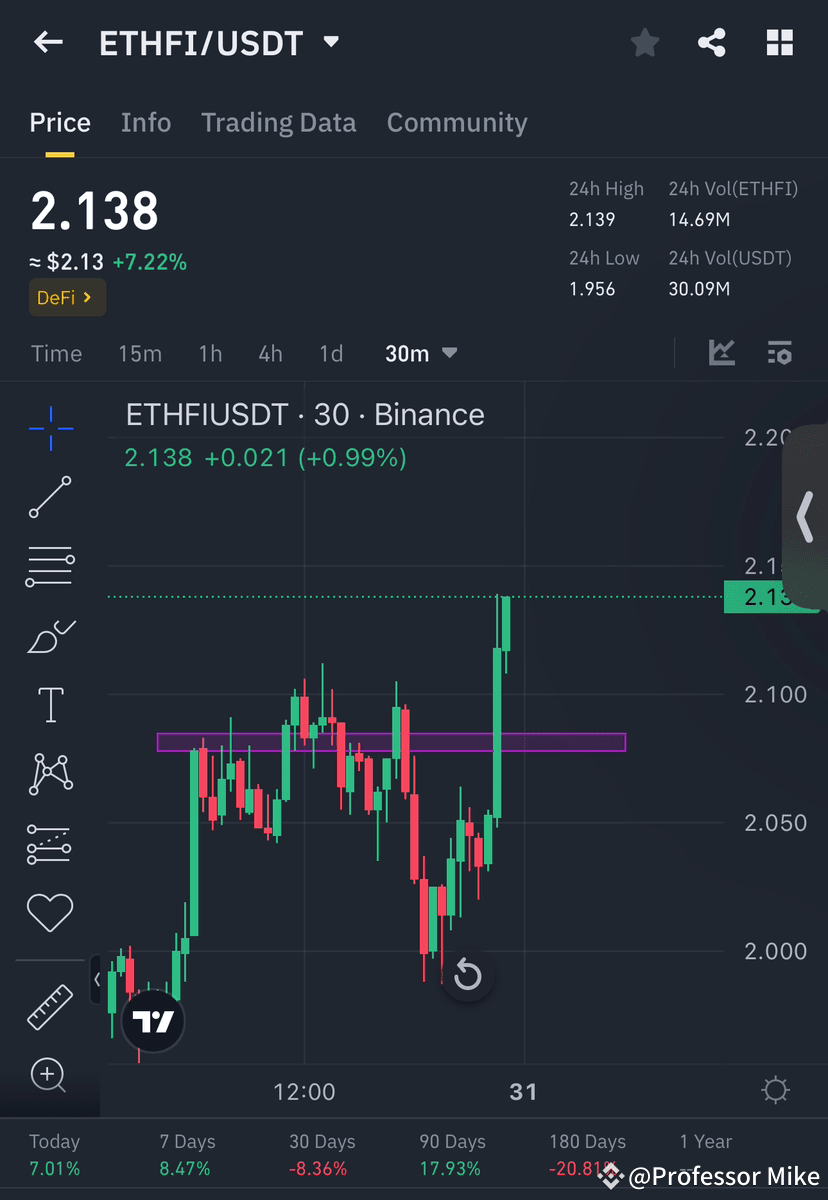Switch to the Trading Data tab
The width and height of the screenshot is (828, 1200).
pos(278,122)
